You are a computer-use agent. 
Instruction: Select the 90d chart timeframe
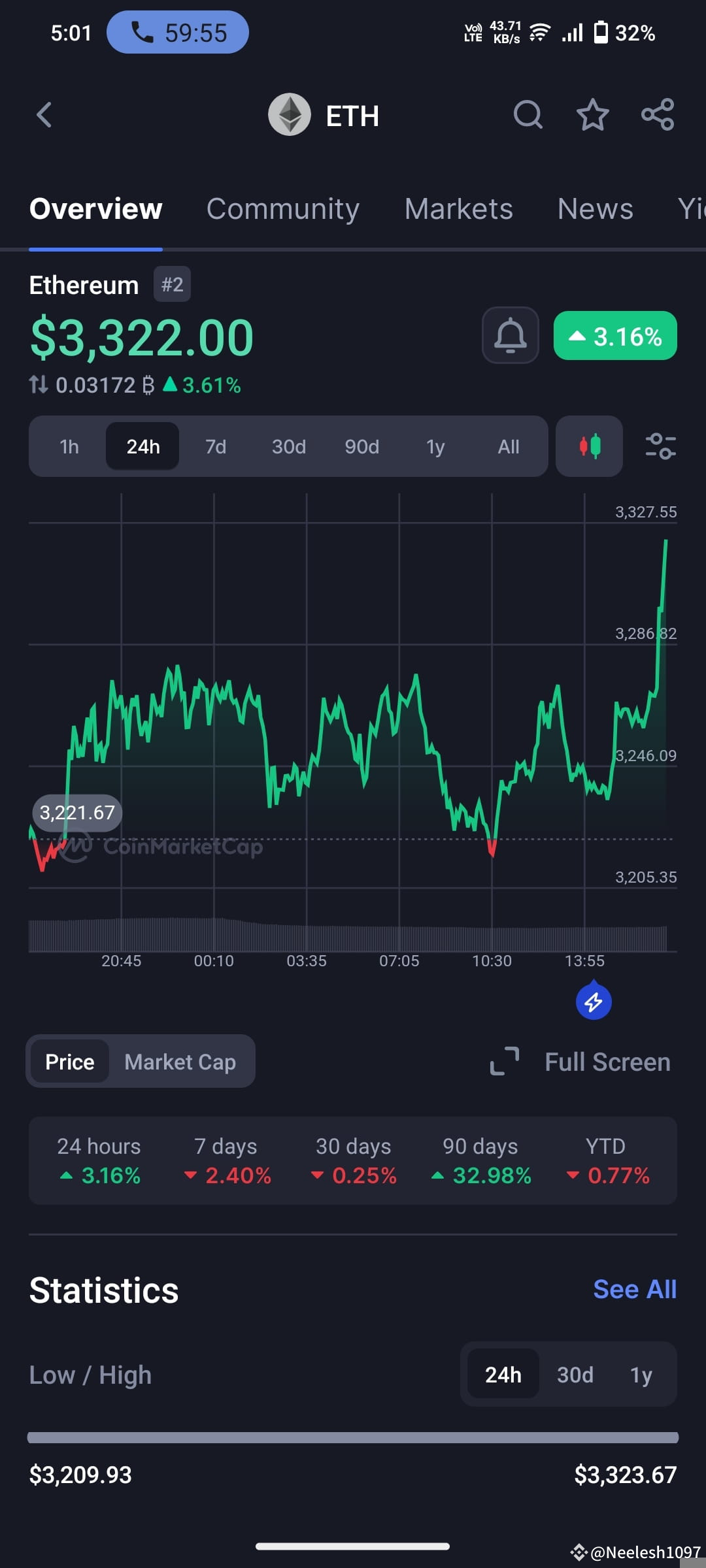point(361,446)
